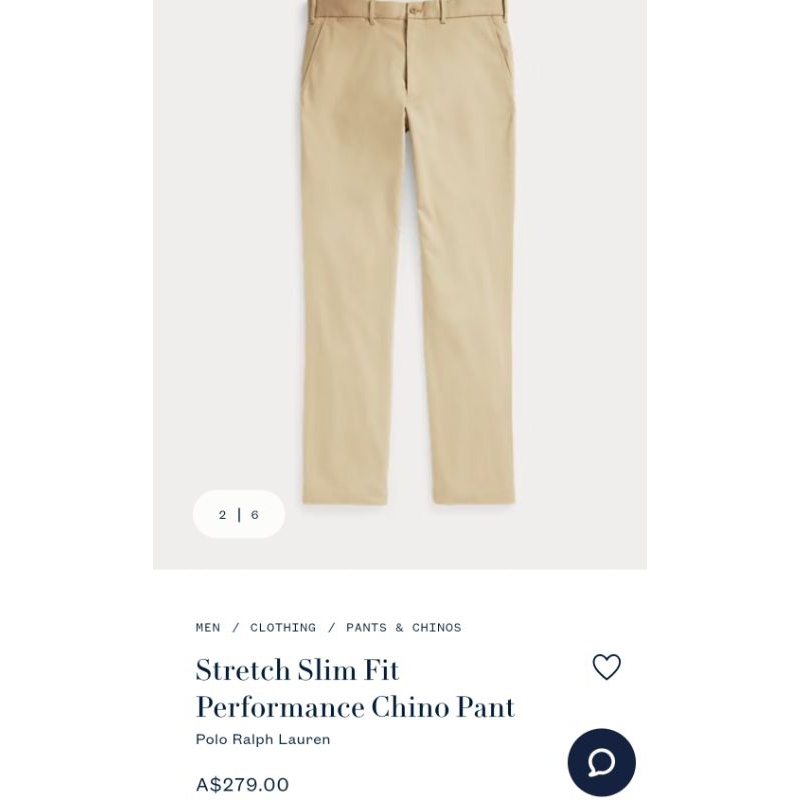This screenshot has height=800, width=800.
Task: Open the live chat bubble
Action: point(602,762)
